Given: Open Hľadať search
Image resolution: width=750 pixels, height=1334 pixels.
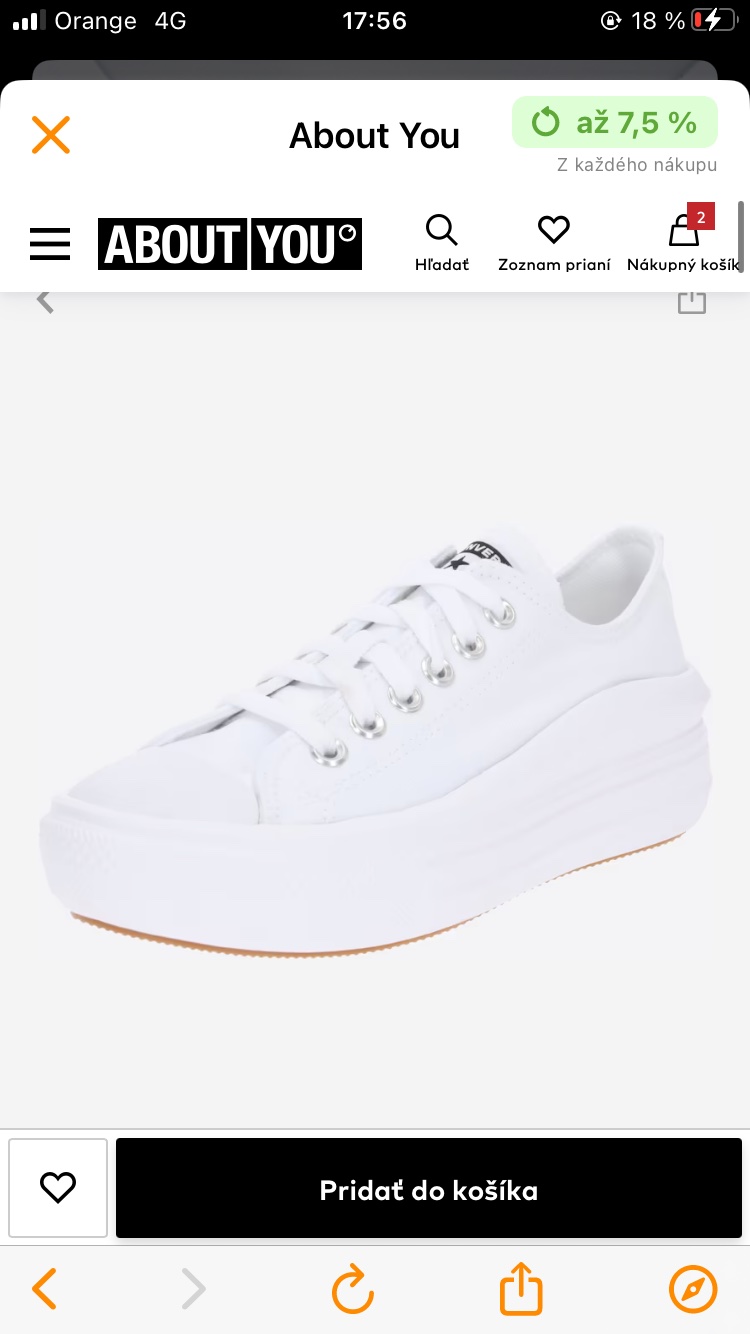Looking at the screenshot, I should point(441,243).
